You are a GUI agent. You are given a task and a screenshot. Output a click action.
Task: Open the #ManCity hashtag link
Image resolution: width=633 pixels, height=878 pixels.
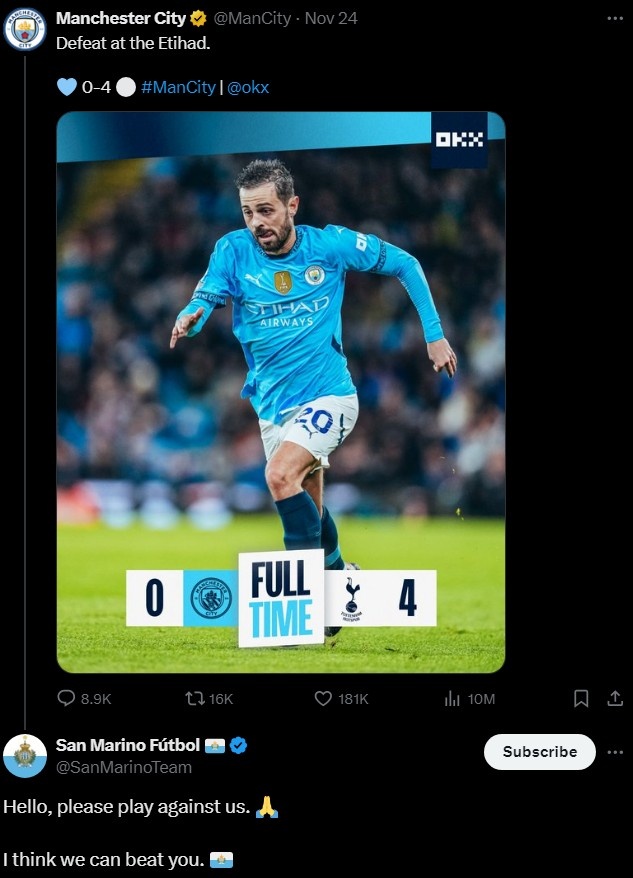click(178, 87)
